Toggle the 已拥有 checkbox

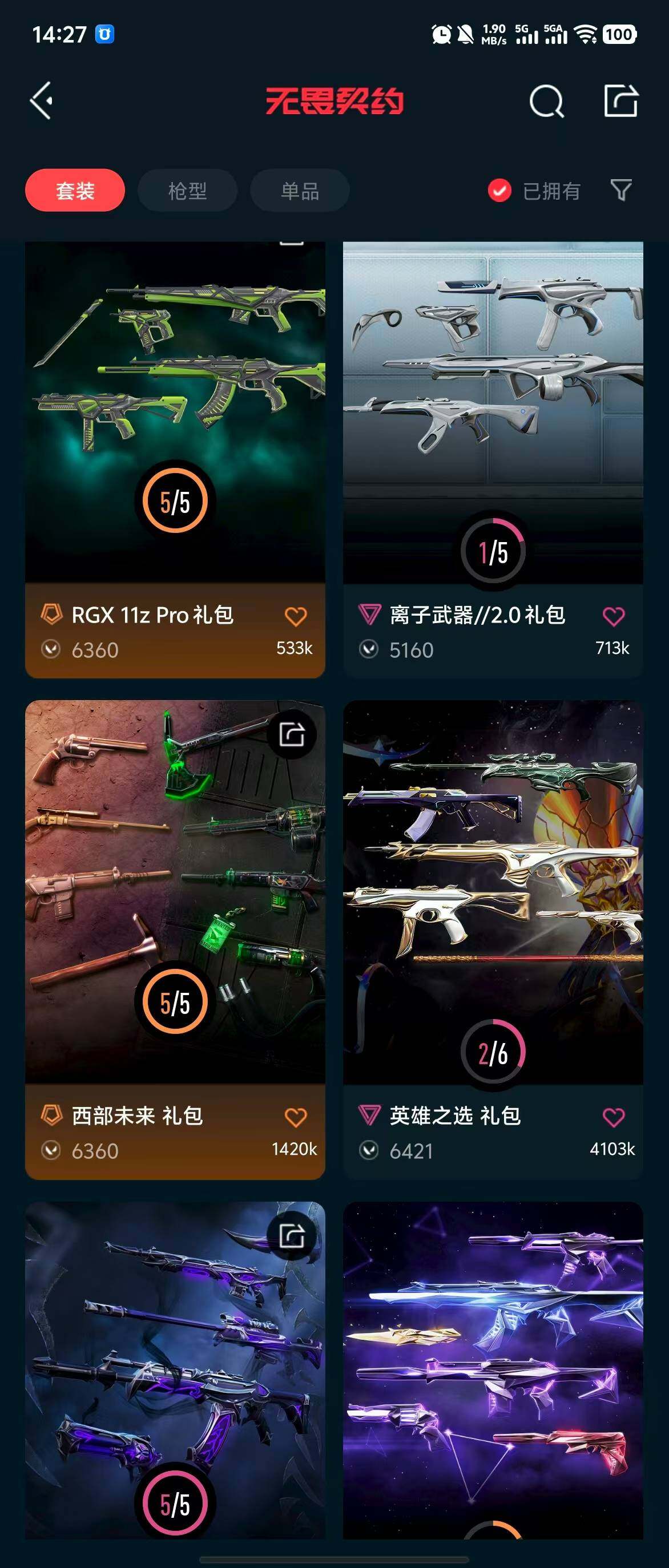(499, 191)
